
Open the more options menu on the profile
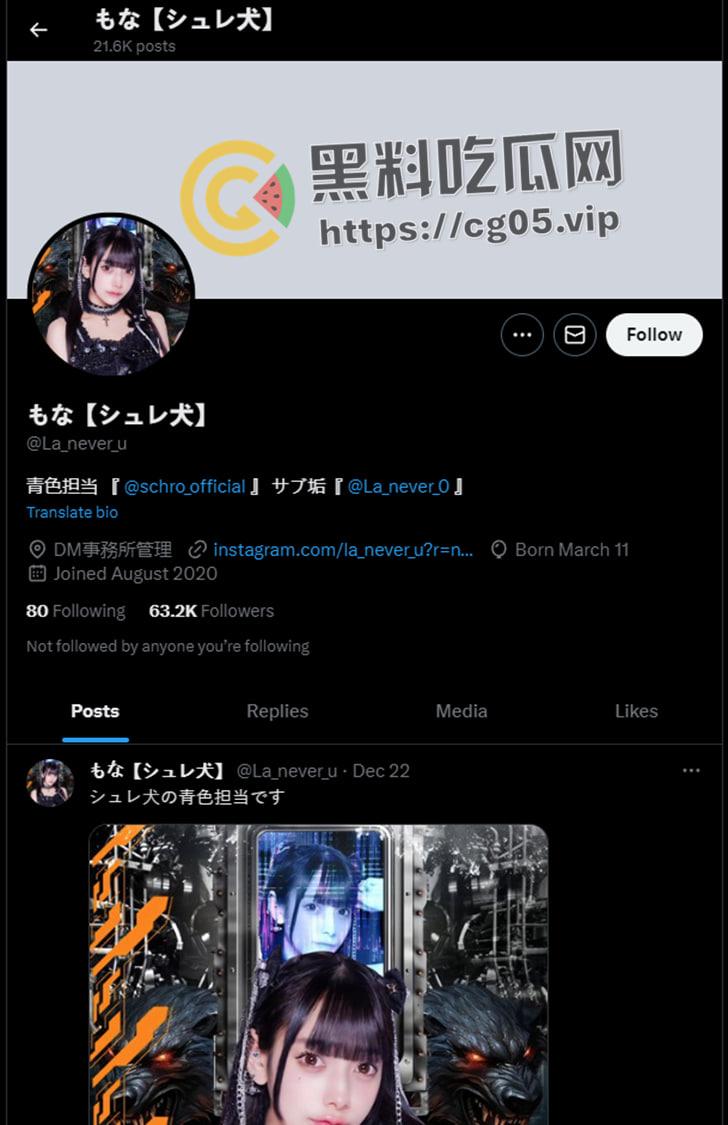coord(522,334)
